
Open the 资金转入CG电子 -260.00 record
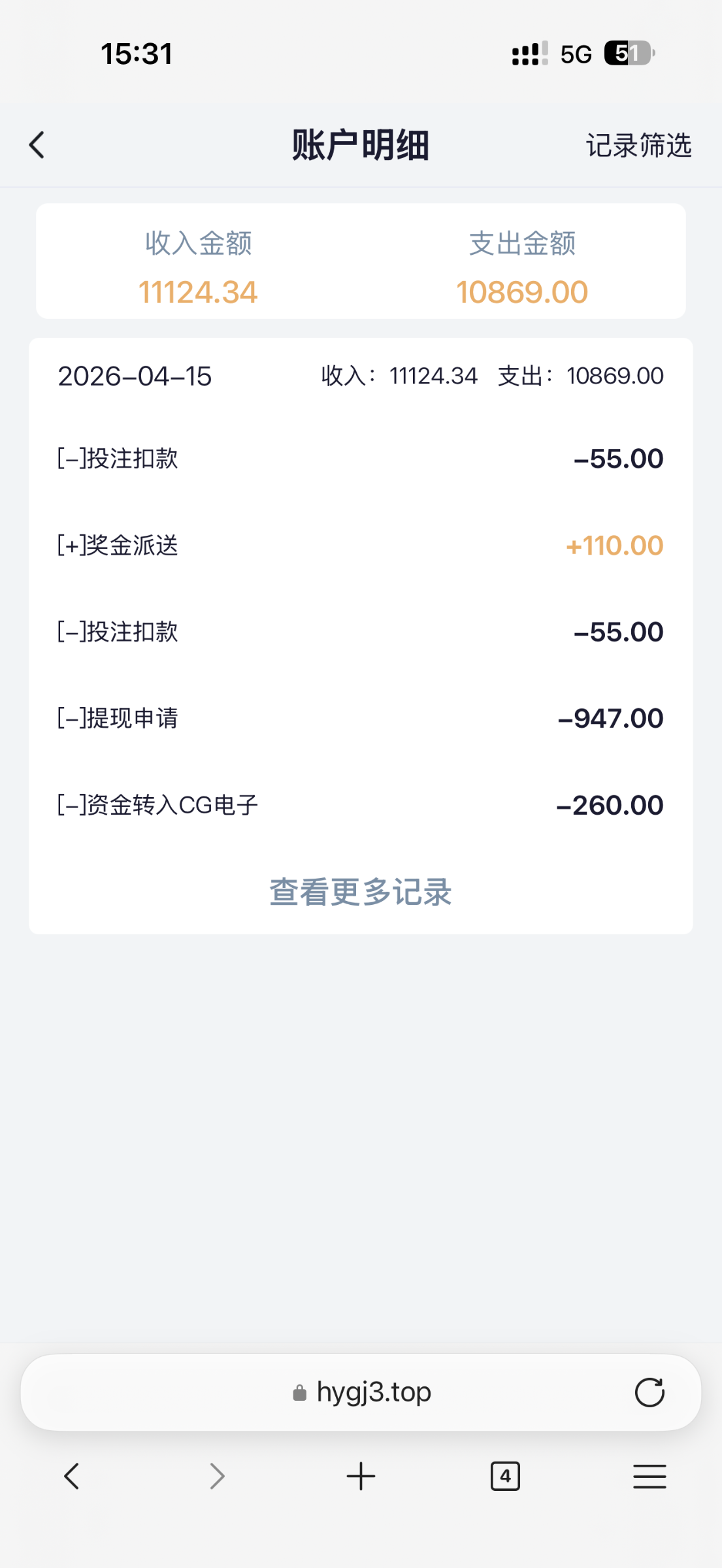pos(361,804)
